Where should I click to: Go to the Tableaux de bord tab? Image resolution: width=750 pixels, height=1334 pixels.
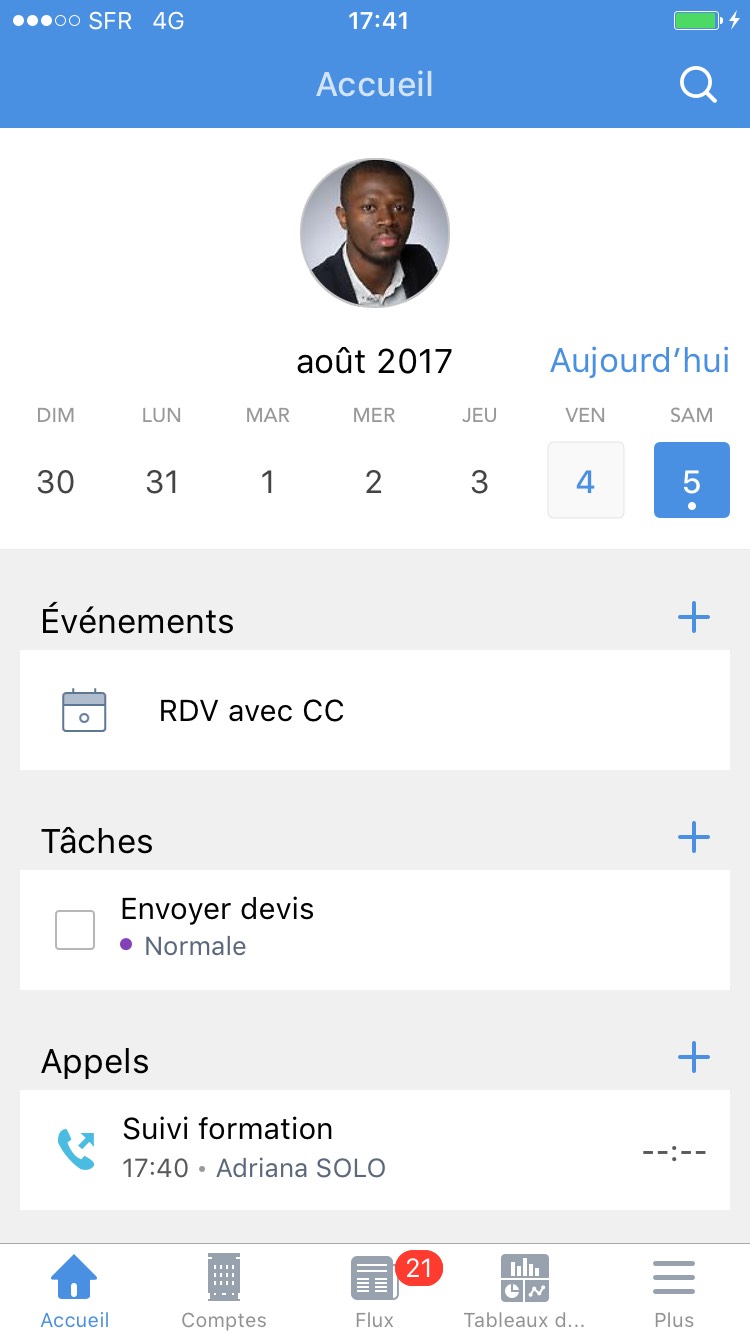pos(524,1290)
